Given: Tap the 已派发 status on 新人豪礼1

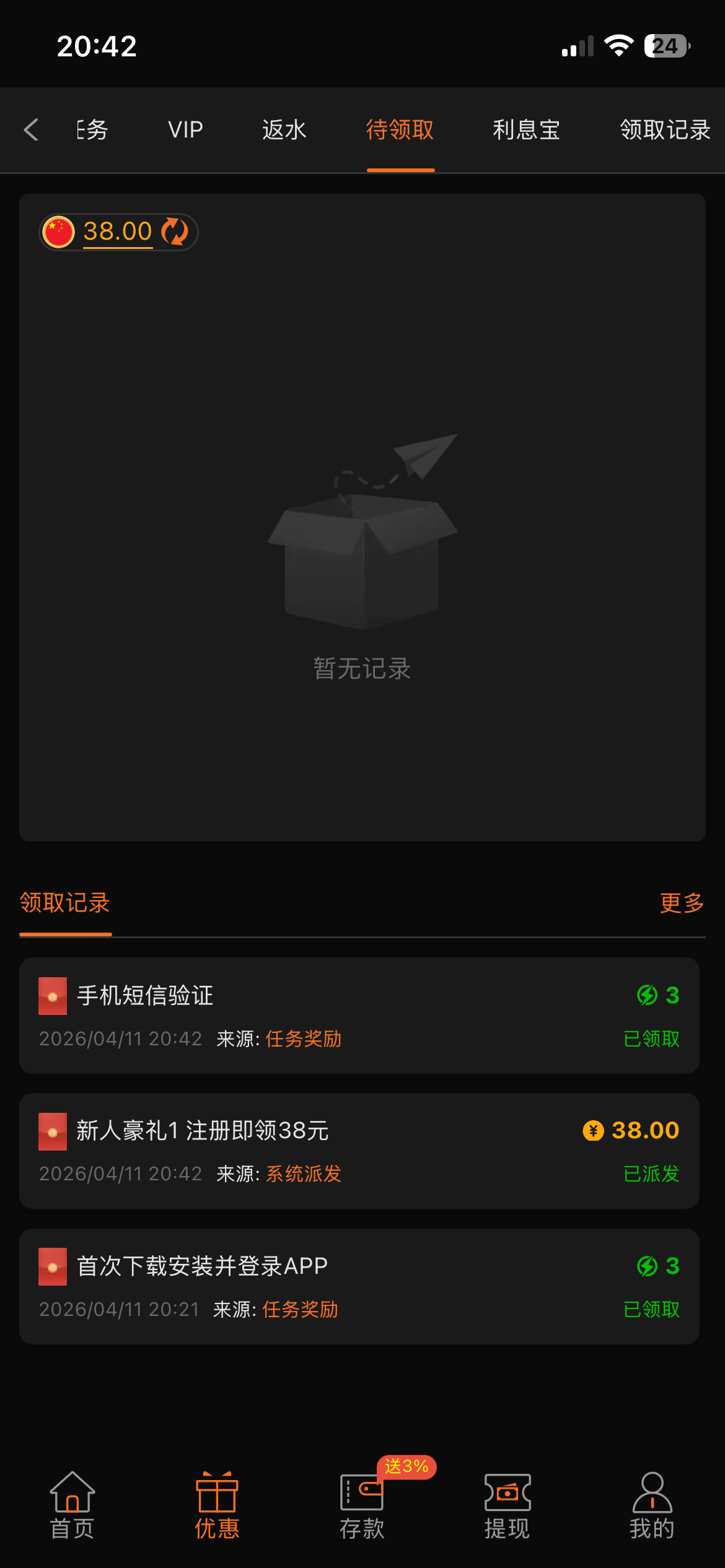Looking at the screenshot, I should point(651,1174).
